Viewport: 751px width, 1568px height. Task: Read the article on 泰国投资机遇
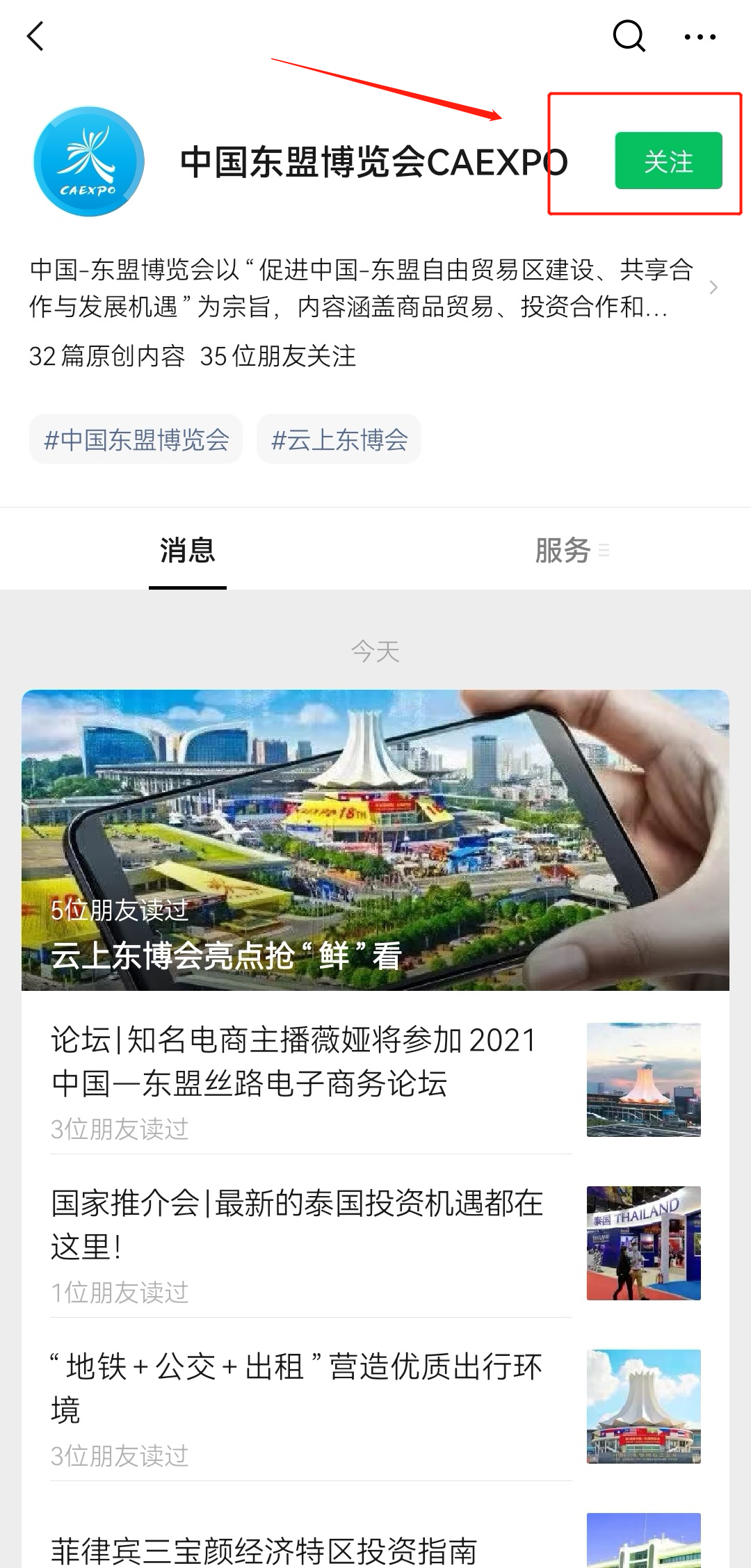(x=375, y=1243)
